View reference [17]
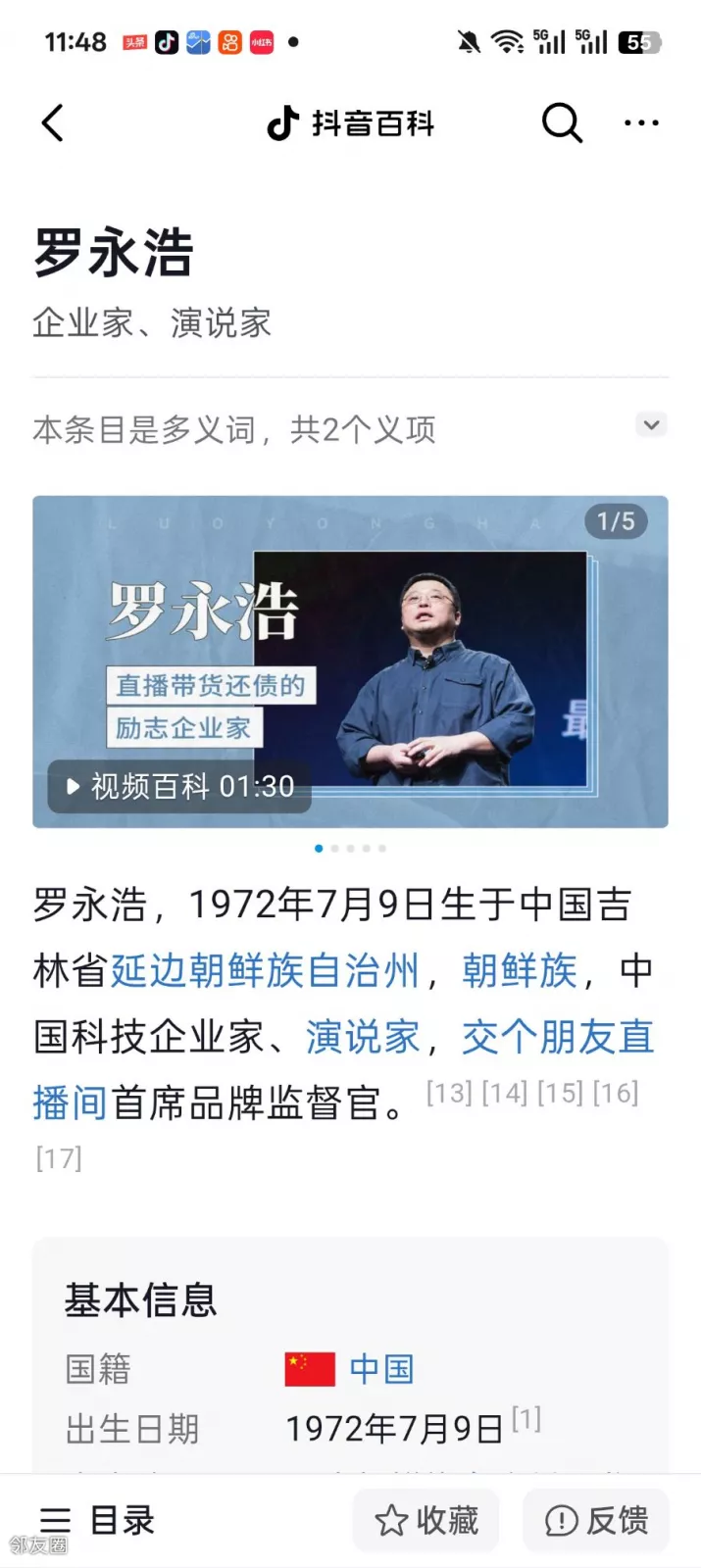 point(59,1159)
